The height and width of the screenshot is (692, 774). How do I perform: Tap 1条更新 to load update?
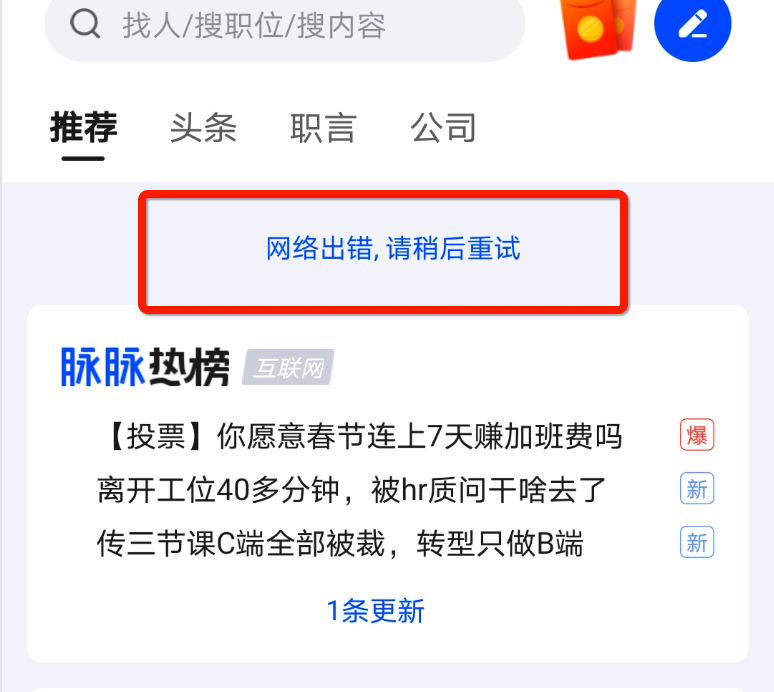tap(376, 610)
